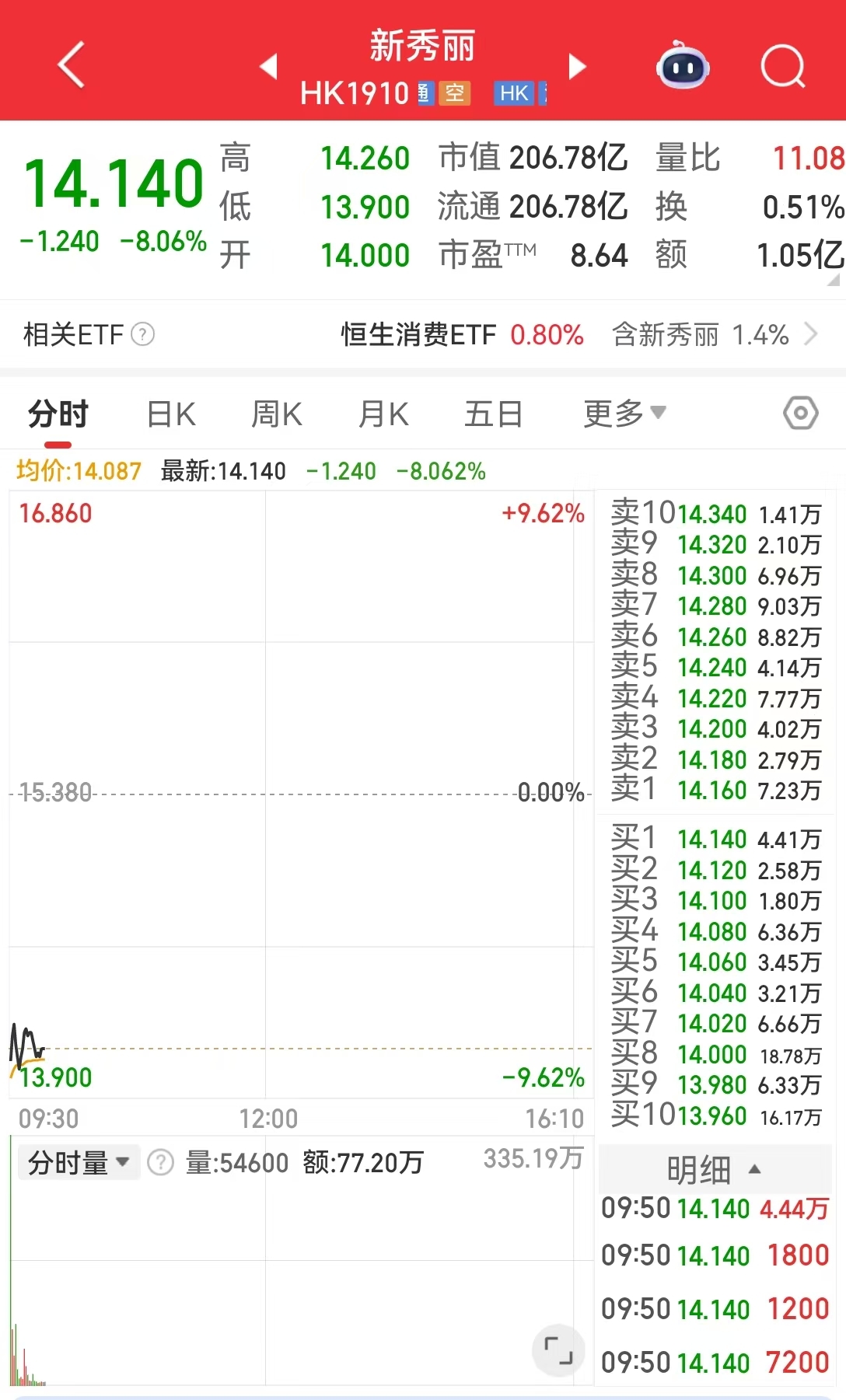Open the 分时量 indicator dropdown
Viewport: 846px width, 1400px height.
[79, 1163]
